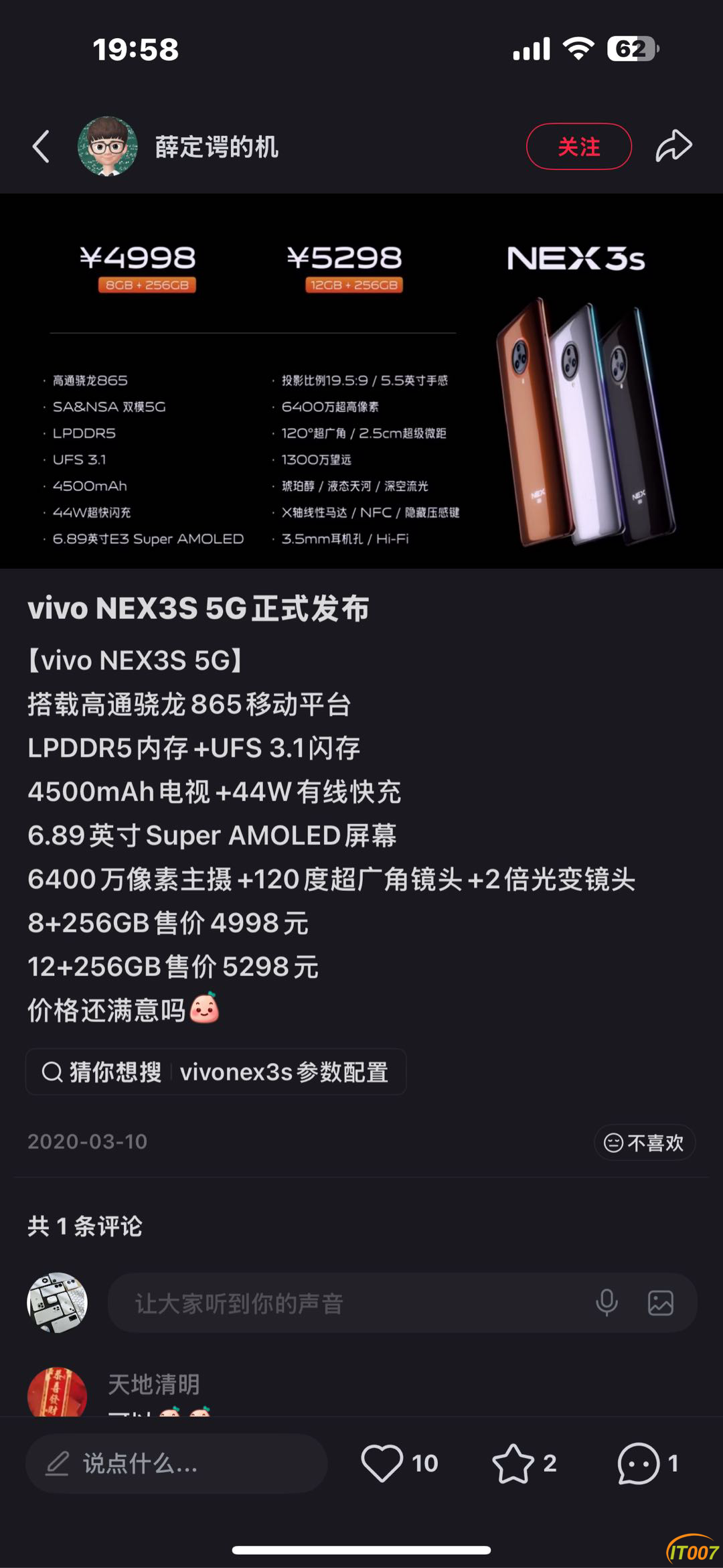Search vivonex3s参数配置 suggestion
Image resolution: width=723 pixels, height=1568 pixels.
(x=216, y=1072)
